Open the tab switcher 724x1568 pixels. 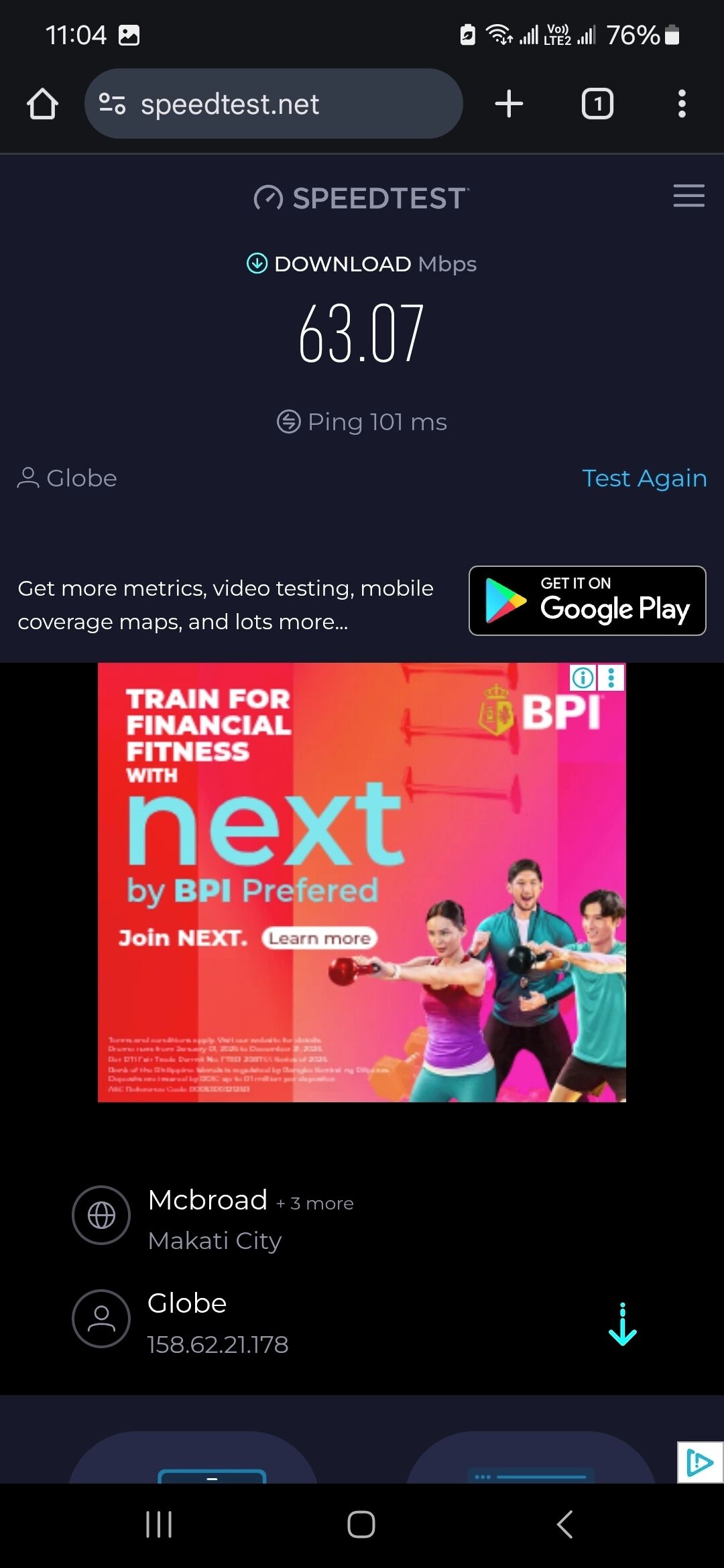pyautogui.click(x=597, y=104)
